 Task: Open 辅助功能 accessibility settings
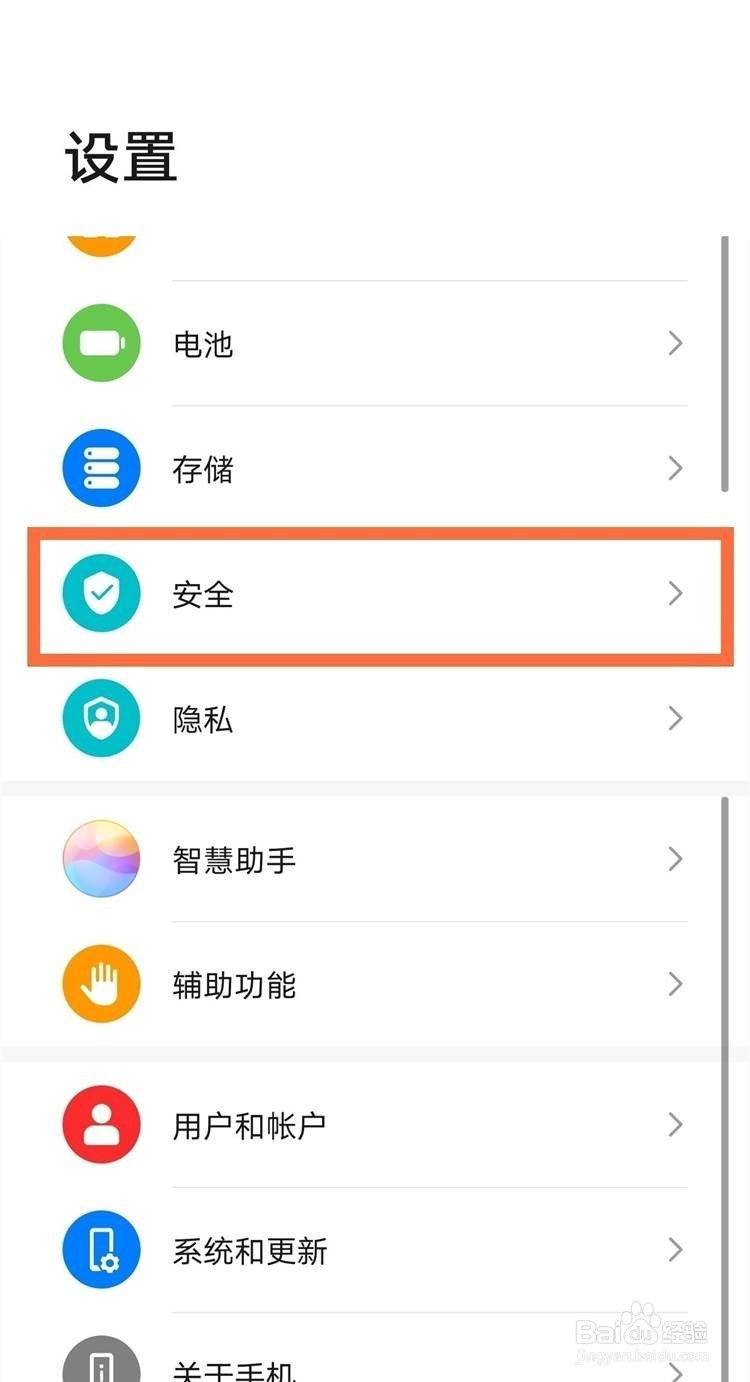pyautogui.click(x=375, y=984)
